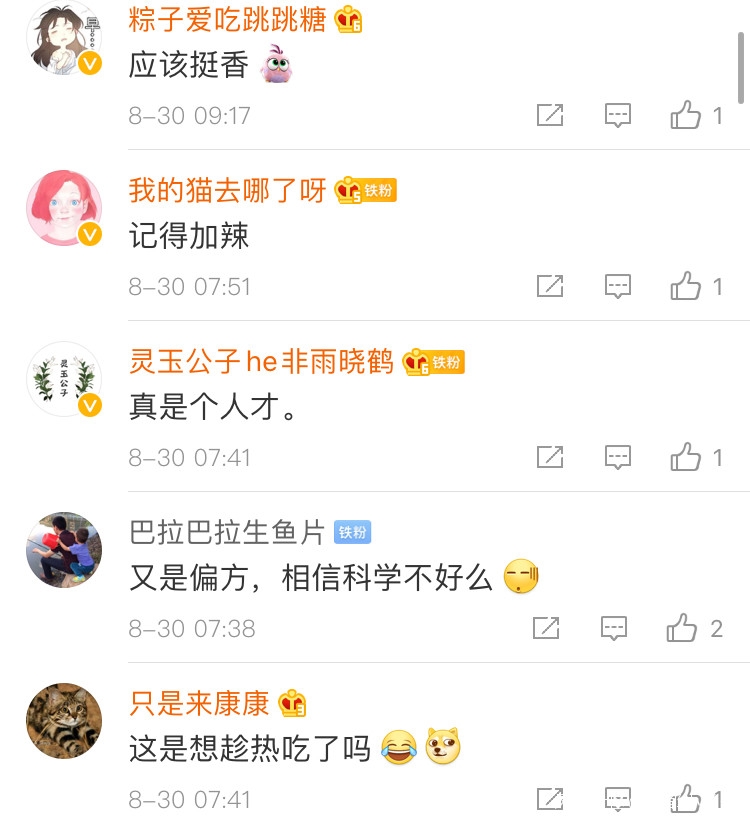Open 巴拉巴拉生鱼片's profile avatar
Screen dimensions: 750x825
click(64, 550)
